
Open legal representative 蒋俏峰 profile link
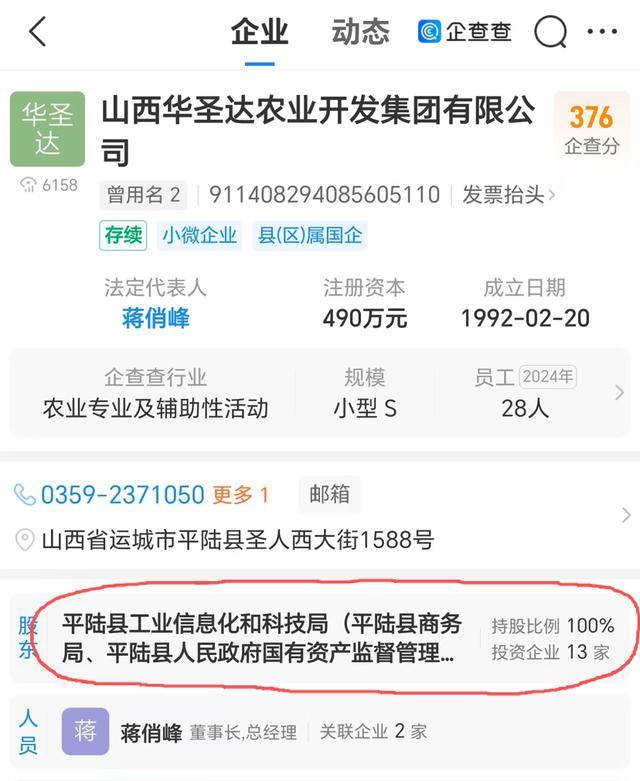155,318
